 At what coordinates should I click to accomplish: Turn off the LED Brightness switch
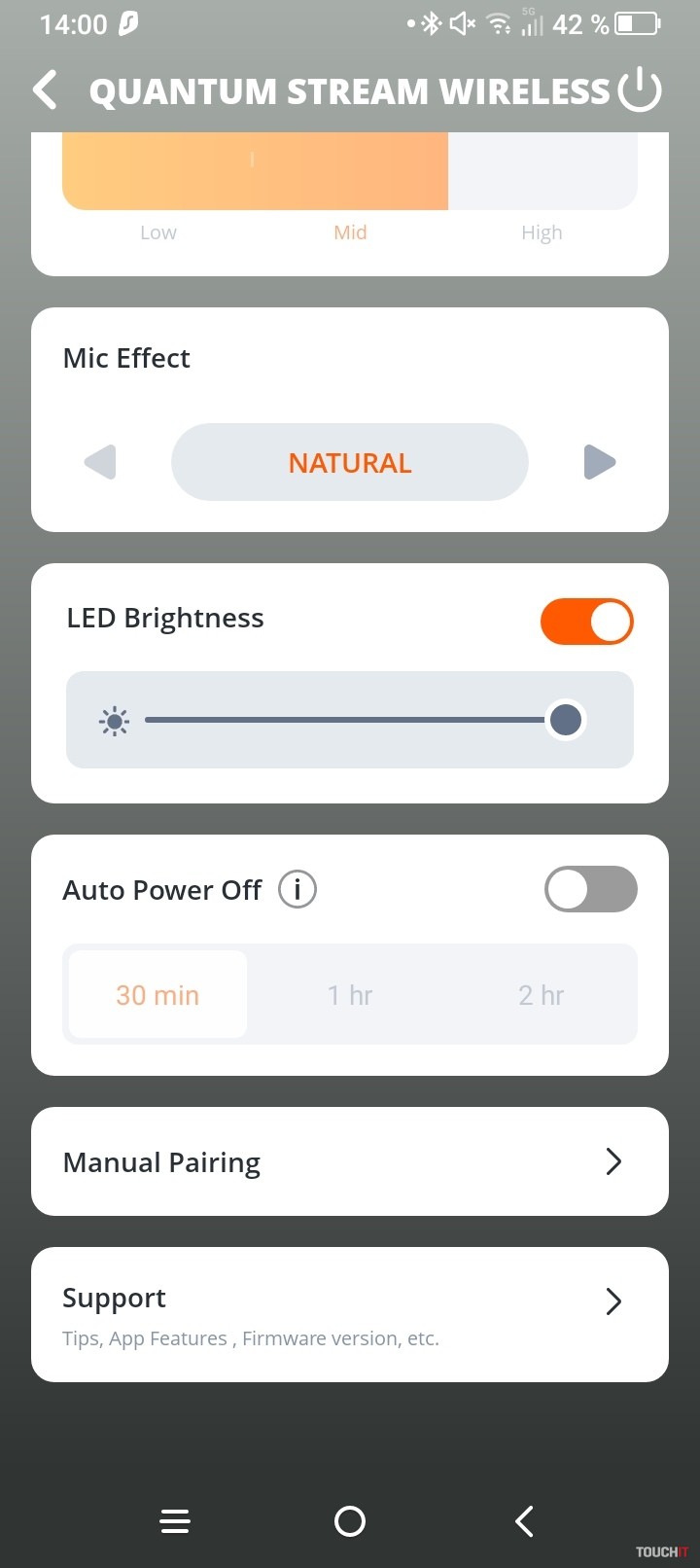[x=587, y=622]
